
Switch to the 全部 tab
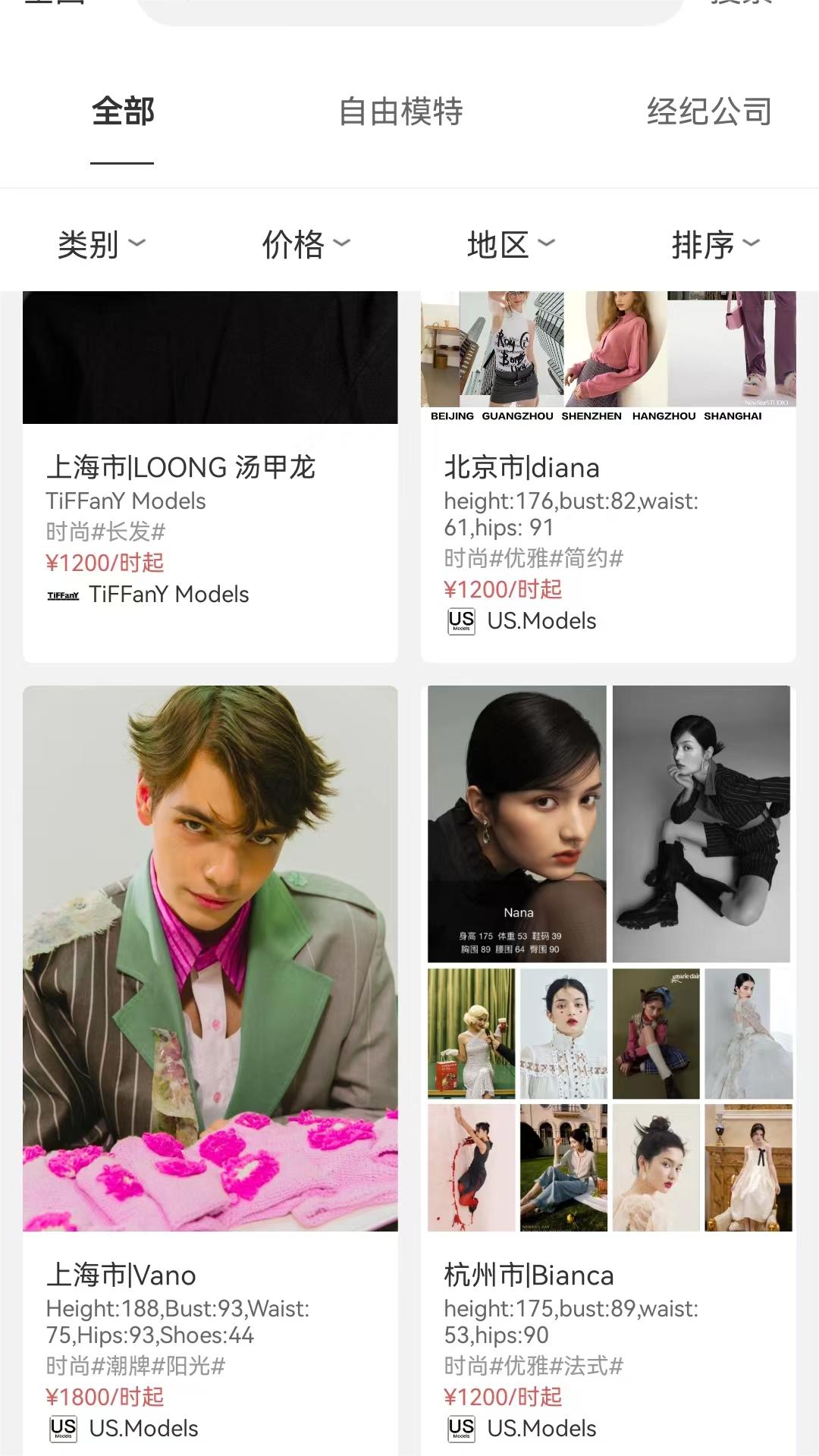(123, 112)
